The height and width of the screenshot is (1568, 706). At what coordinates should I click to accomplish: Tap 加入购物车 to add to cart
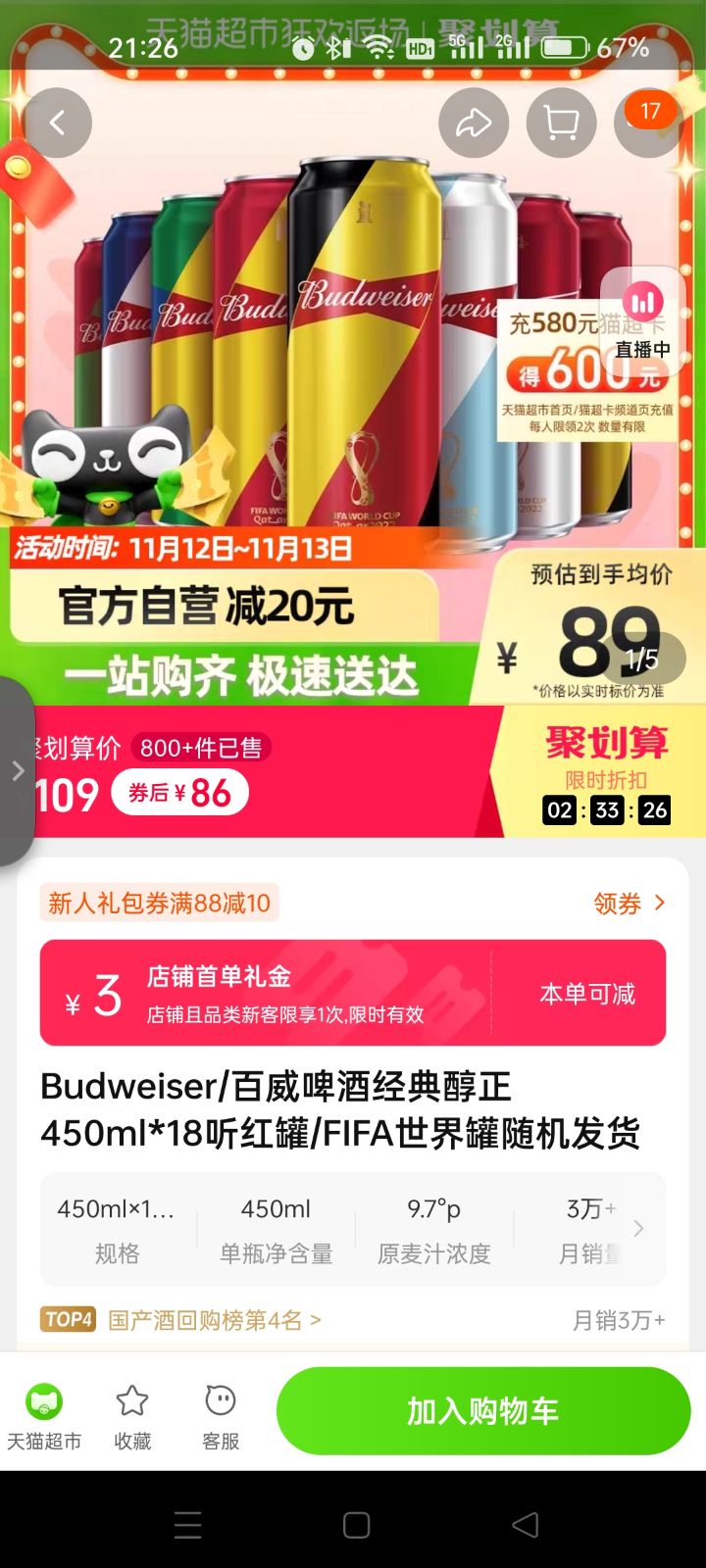tap(483, 1411)
